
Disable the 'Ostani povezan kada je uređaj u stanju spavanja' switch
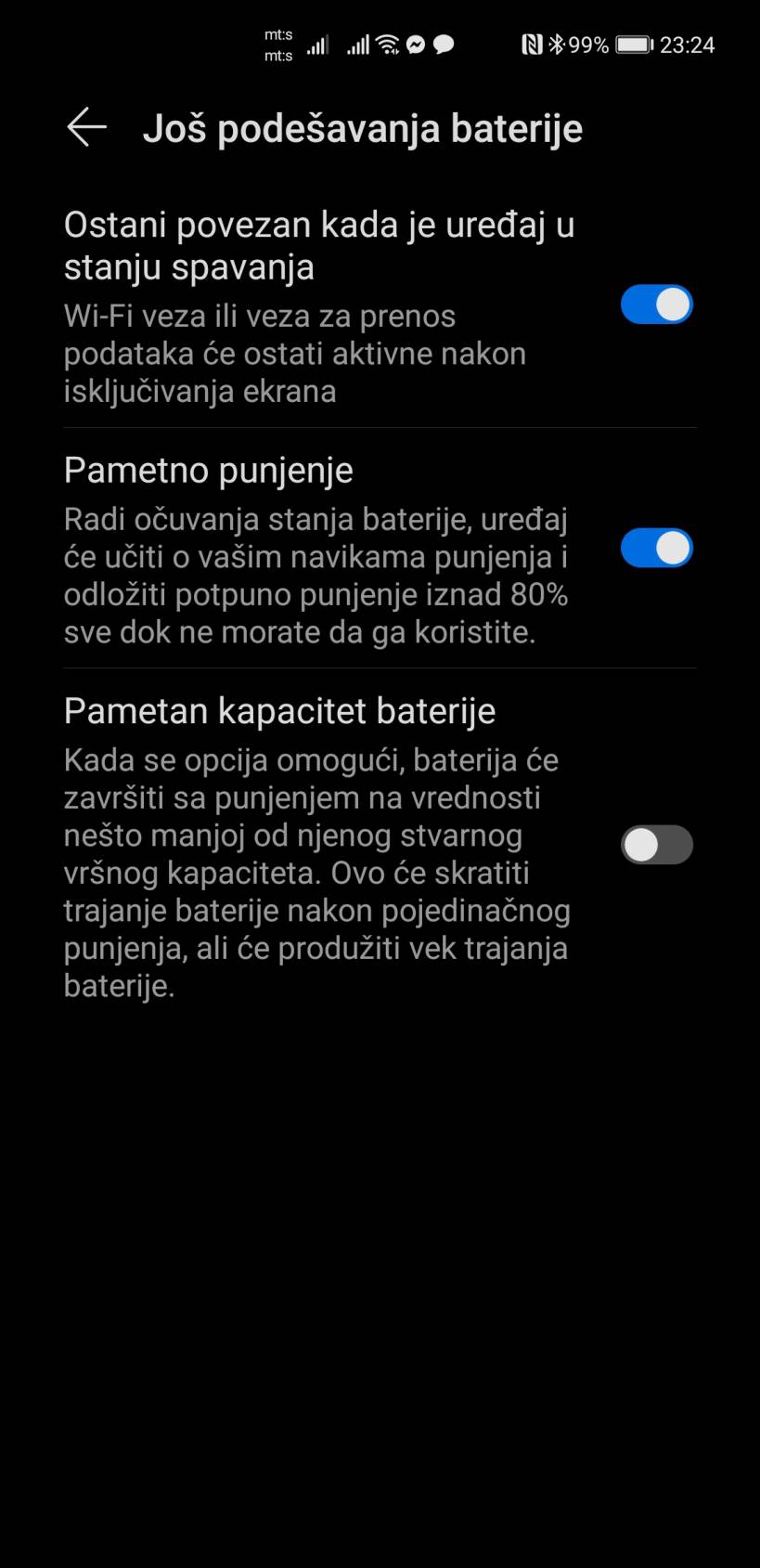click(656, 305)
